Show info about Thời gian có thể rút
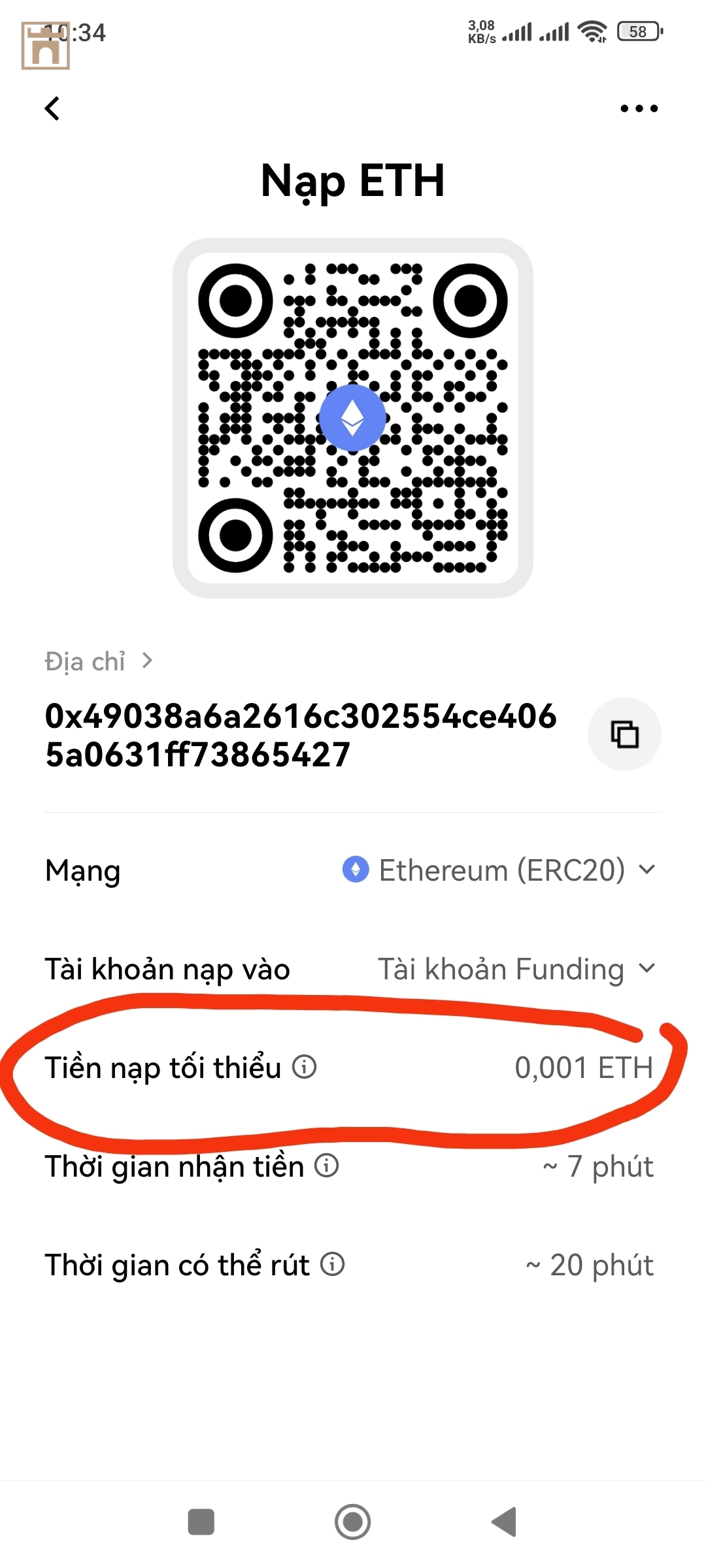The image size is (706, 1568). tap(332, 1264)
